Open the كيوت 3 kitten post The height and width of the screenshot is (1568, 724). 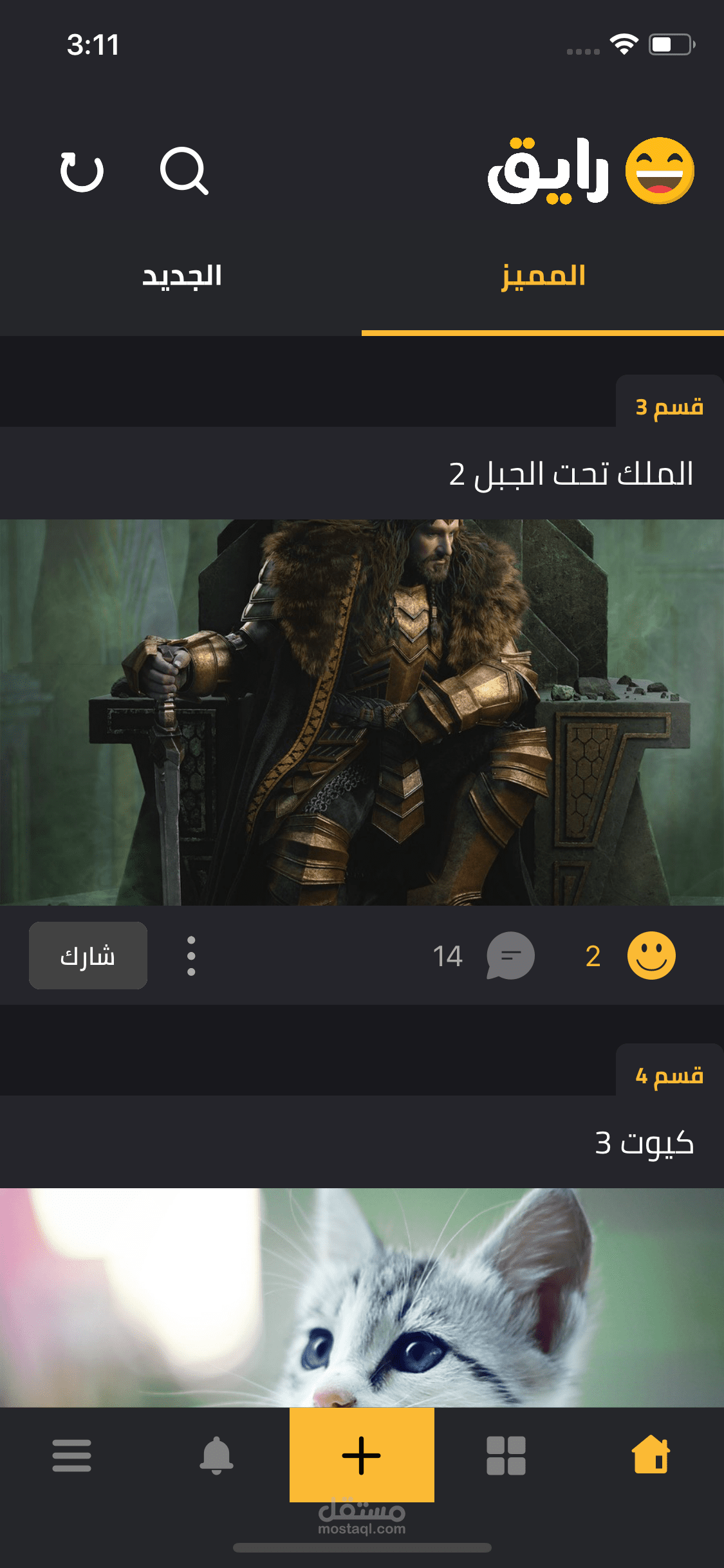click(362, 1297)
